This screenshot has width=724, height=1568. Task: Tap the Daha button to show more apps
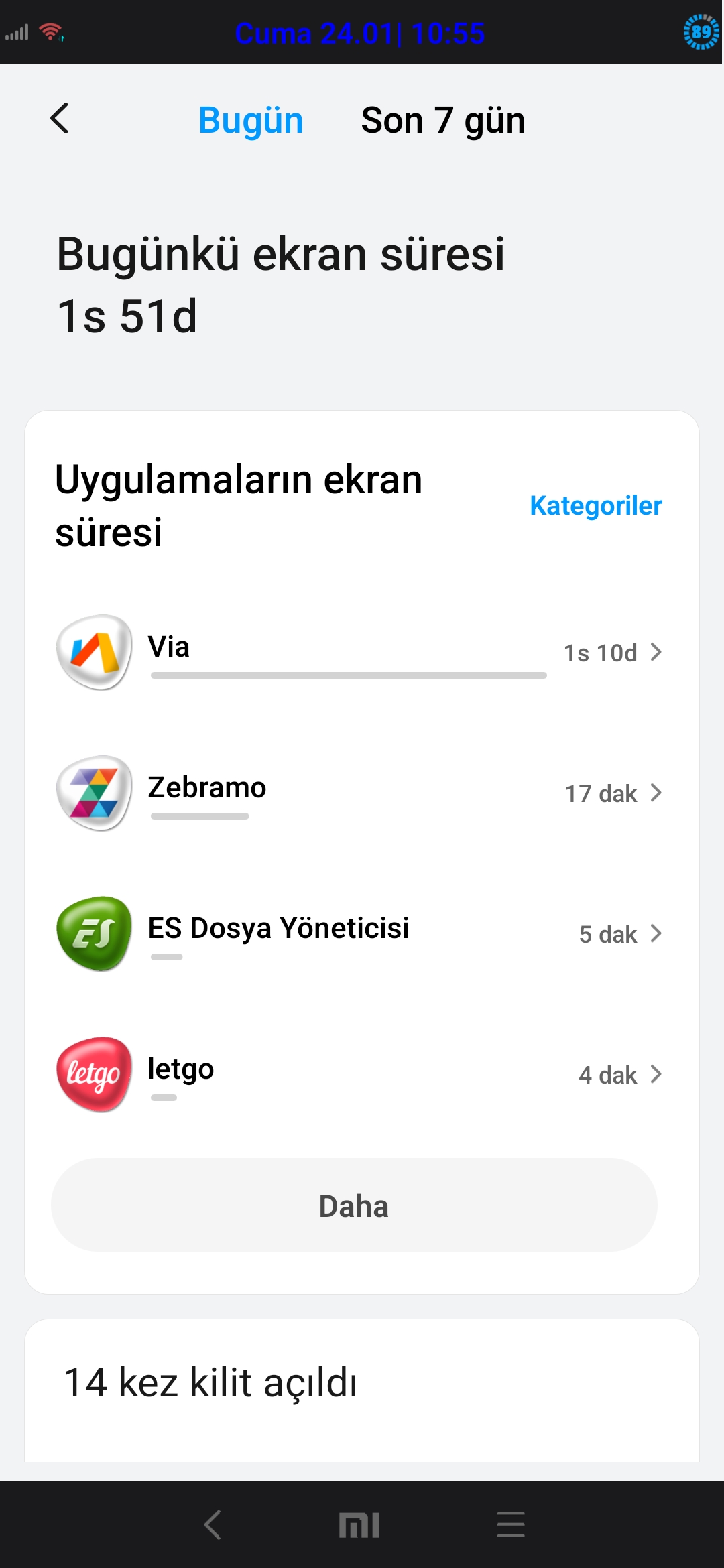[x=354, y=1205]
